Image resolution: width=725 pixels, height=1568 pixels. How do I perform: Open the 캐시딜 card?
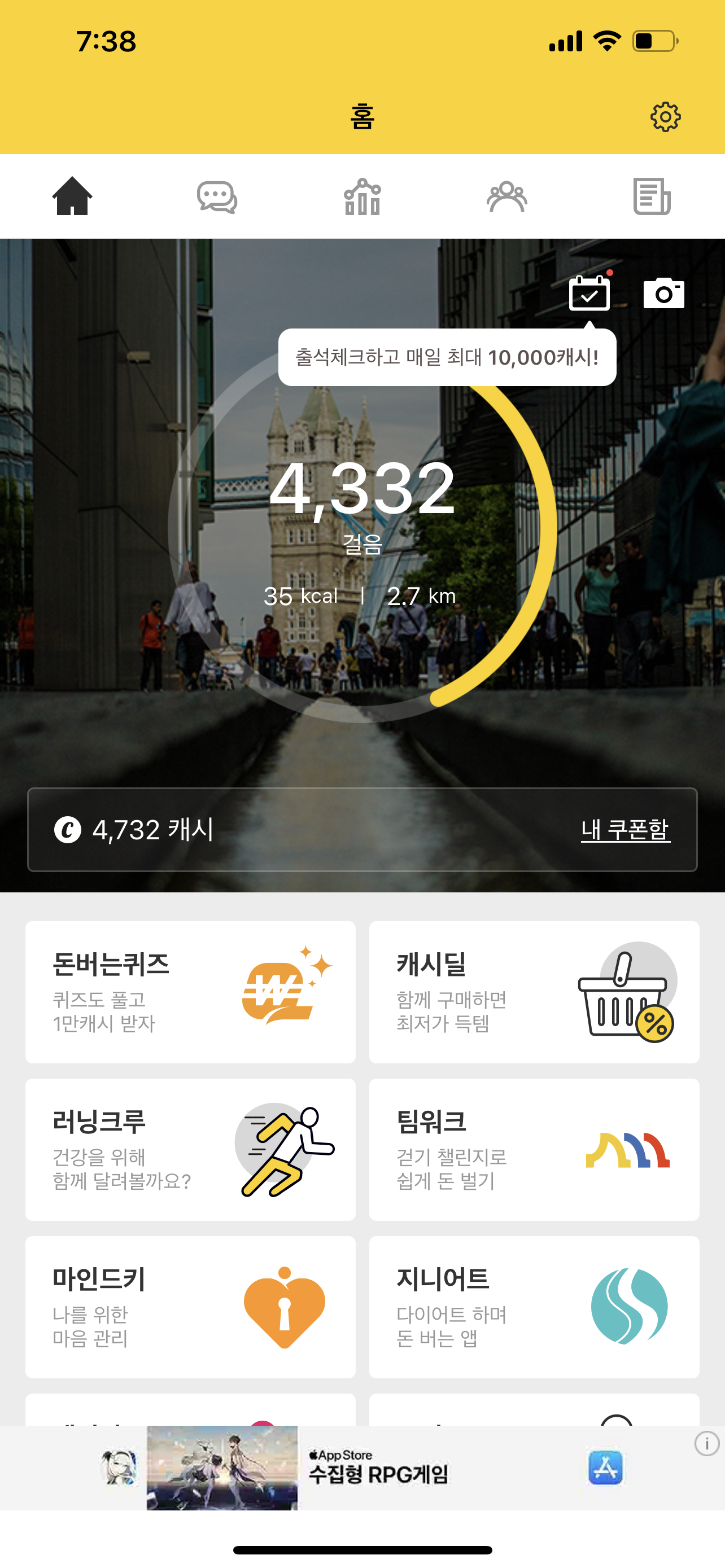tap(534, 992)
